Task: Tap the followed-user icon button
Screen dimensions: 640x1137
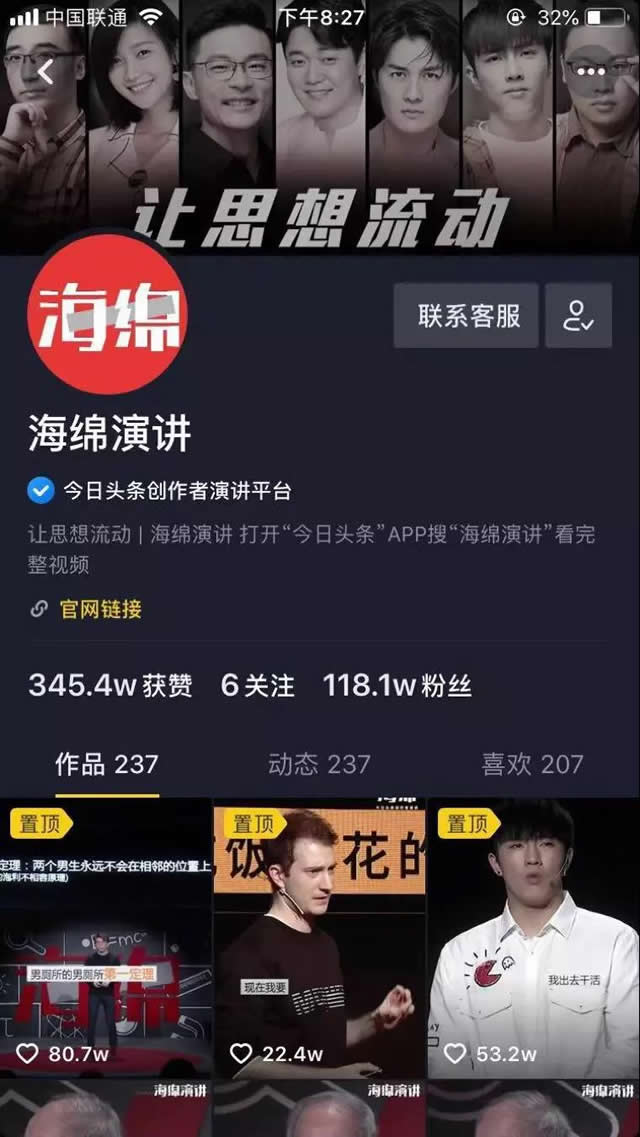Action: coord(578,316)
